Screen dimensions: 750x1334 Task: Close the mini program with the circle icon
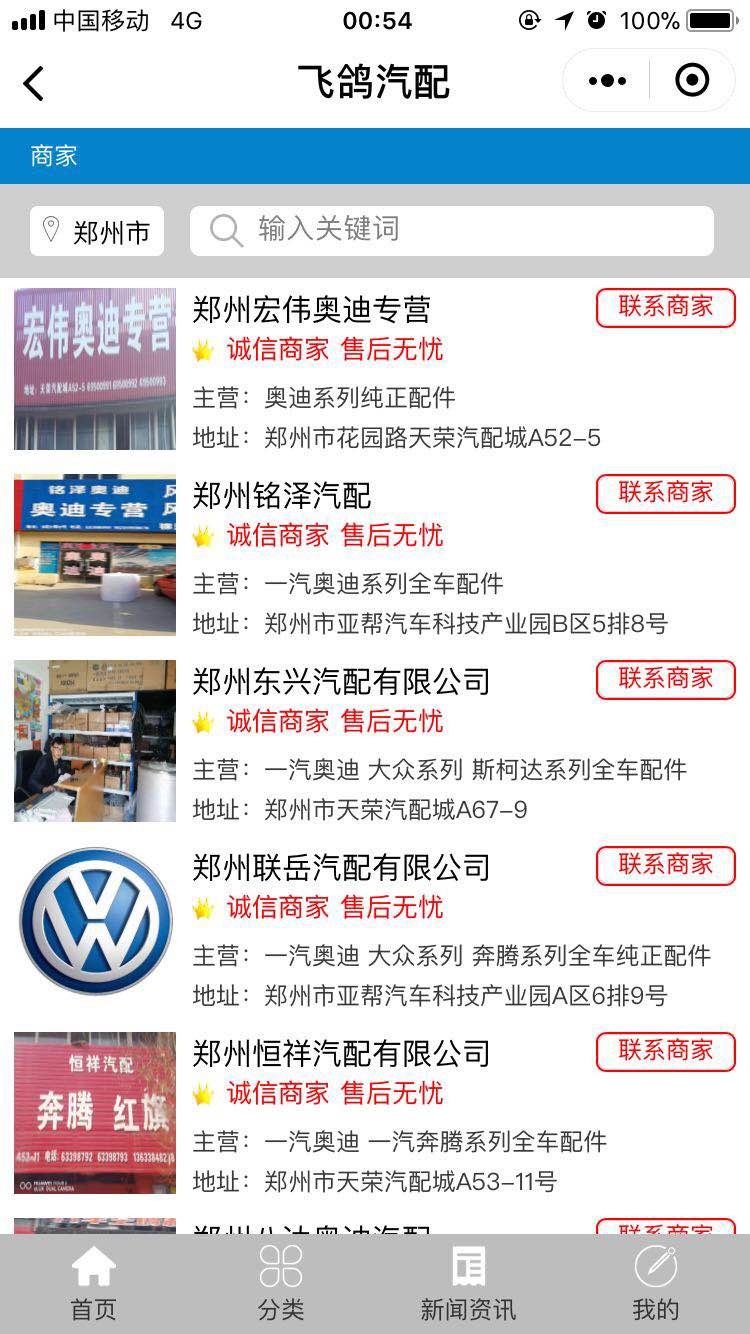pyautogui.click(x=692, y=81)
